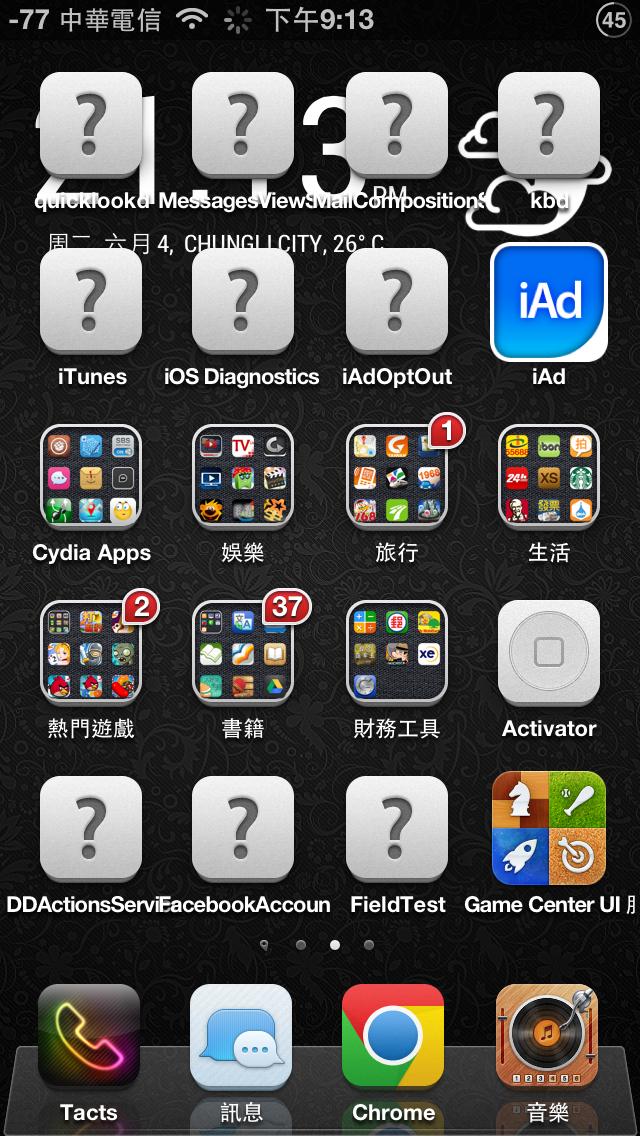Launch Chrome from the dock

click(393, 1037)
